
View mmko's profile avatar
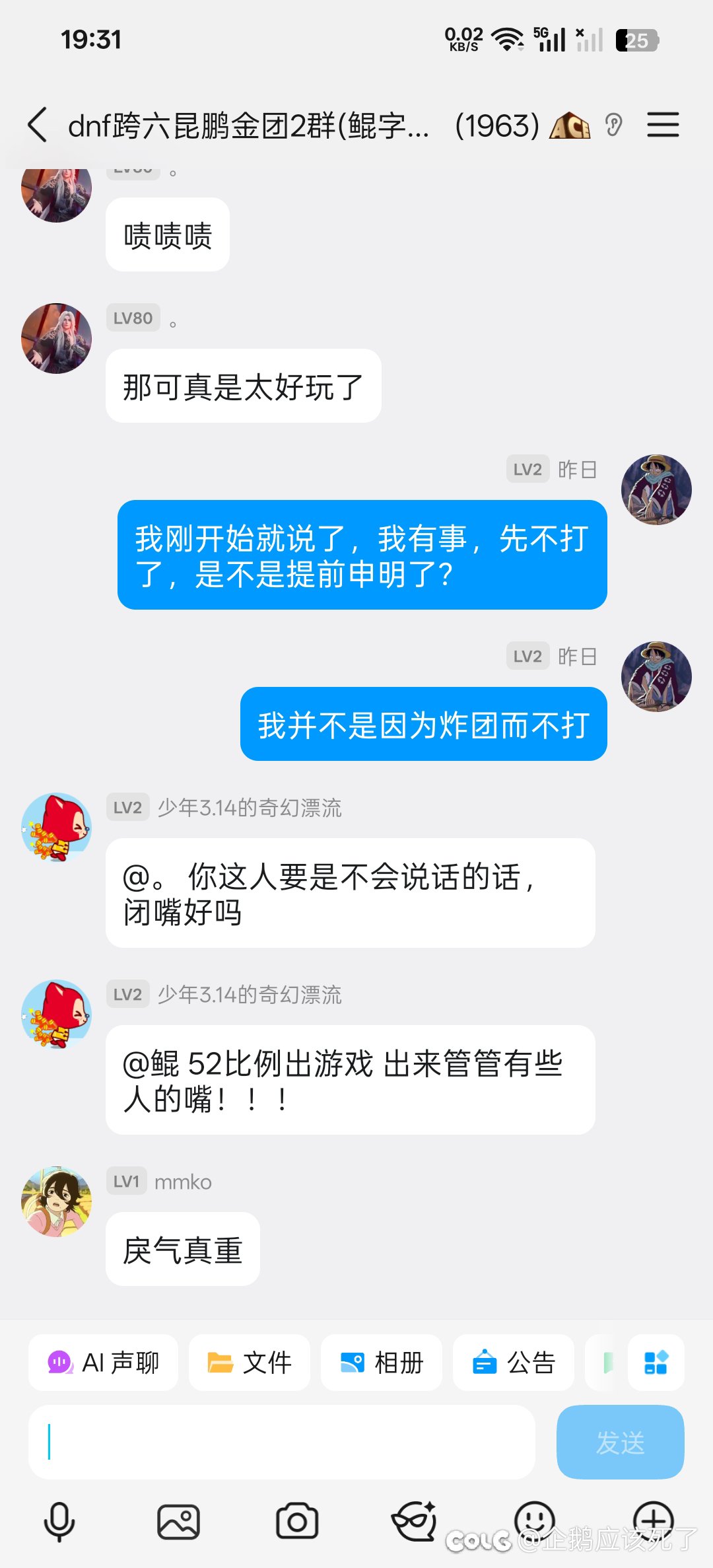(57, 1201)
